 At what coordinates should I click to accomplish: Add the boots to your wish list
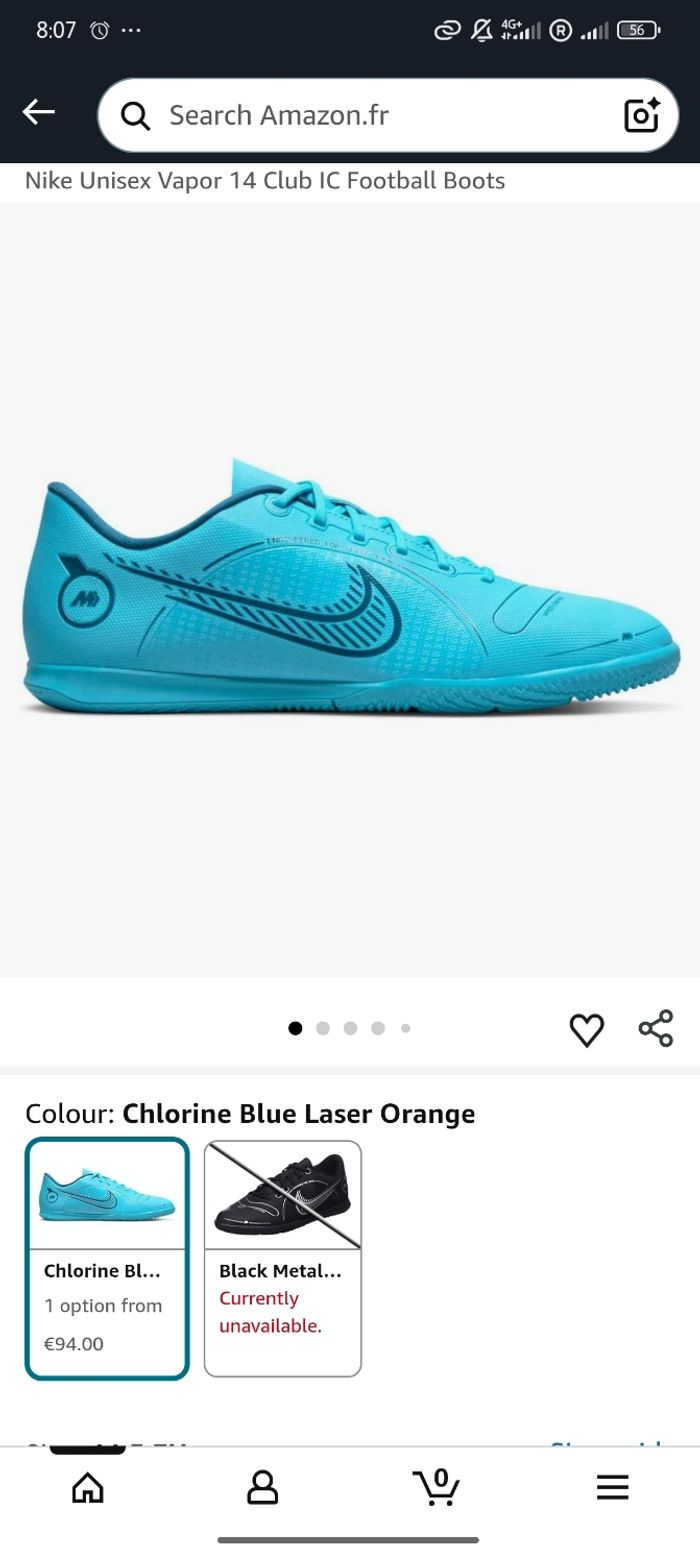587,1029
